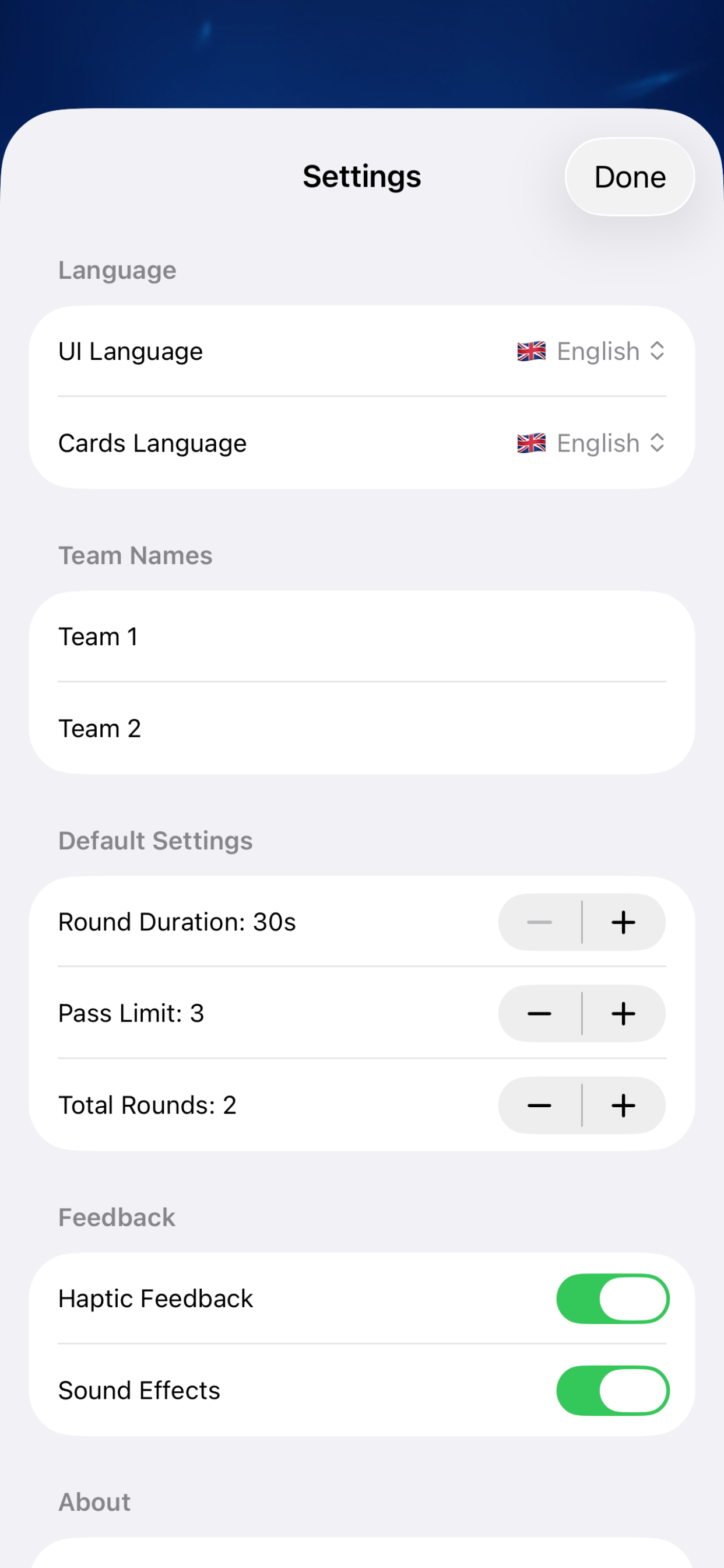Increase Total Rounds using the plus icon
Viewport: 724px width, 1568px height.
(x=623, y=1105)
